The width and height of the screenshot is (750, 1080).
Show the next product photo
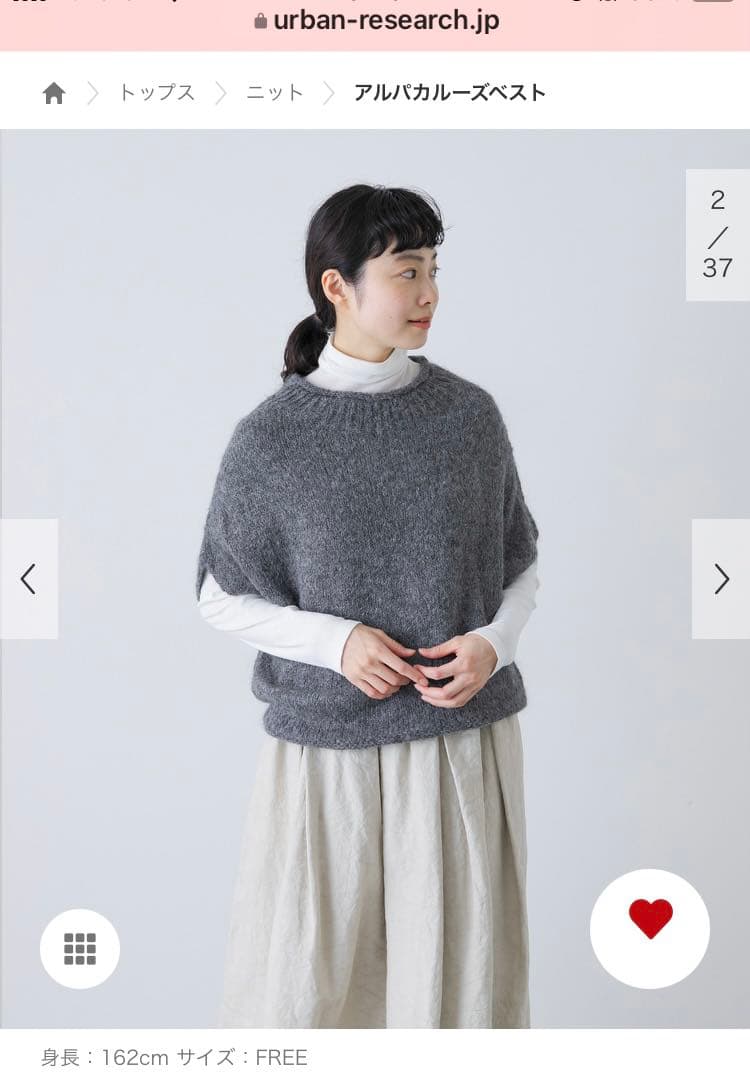721,579
